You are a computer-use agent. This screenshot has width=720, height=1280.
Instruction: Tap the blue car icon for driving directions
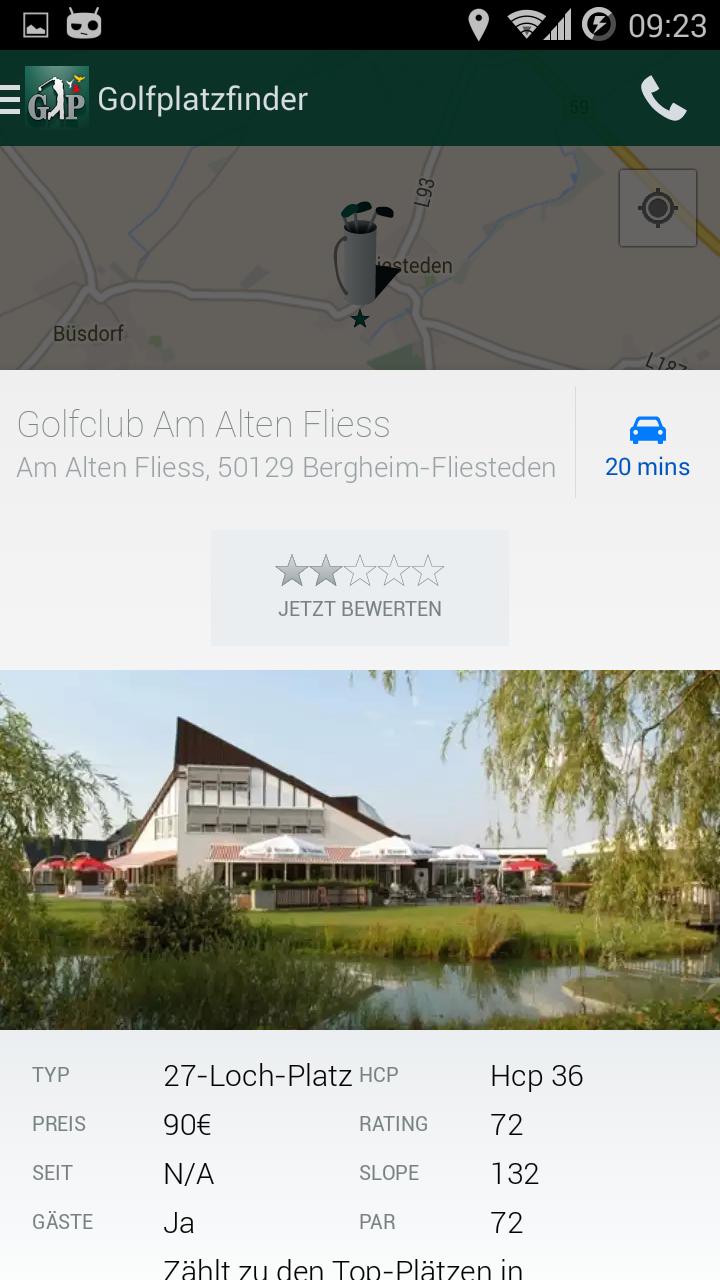[647, 428]
